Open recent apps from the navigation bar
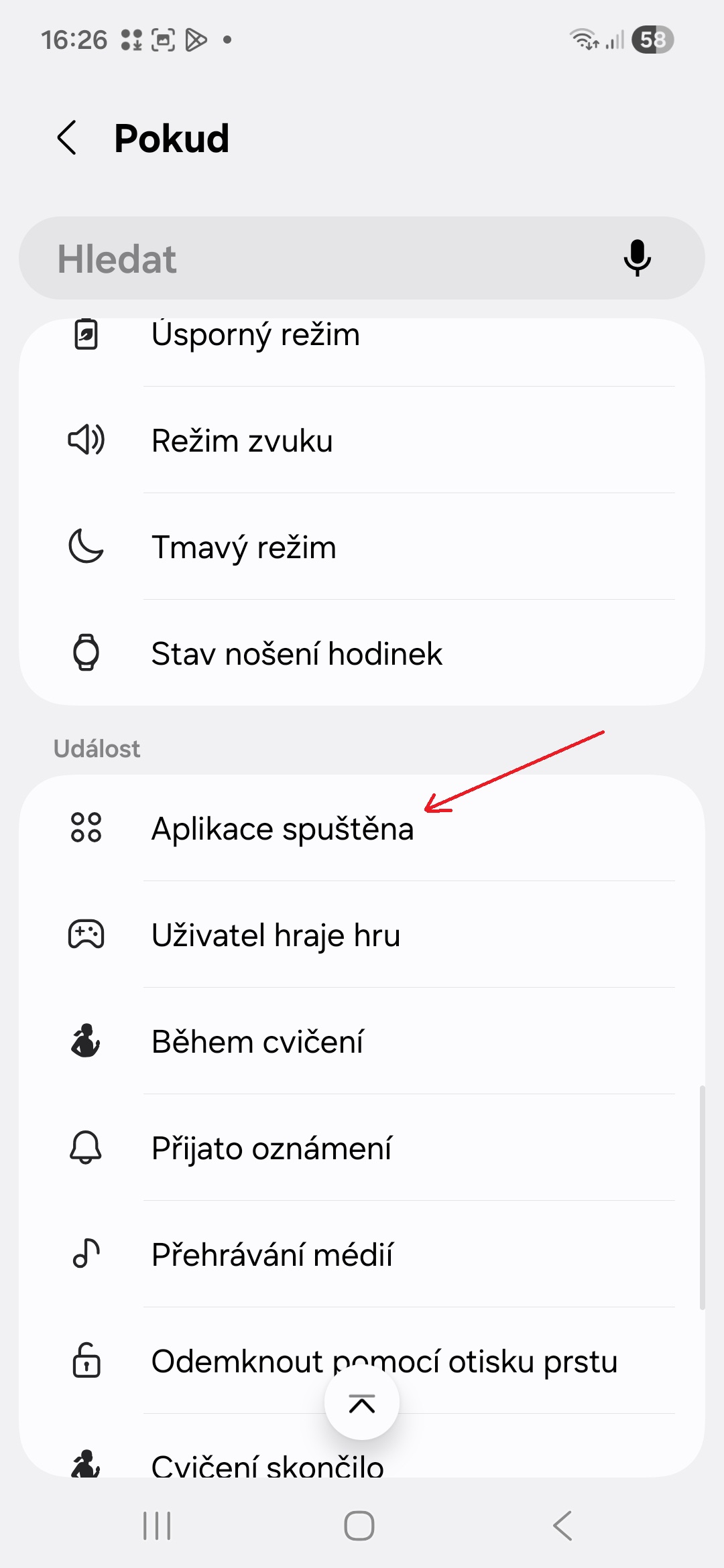 (x=158, y=1526)
